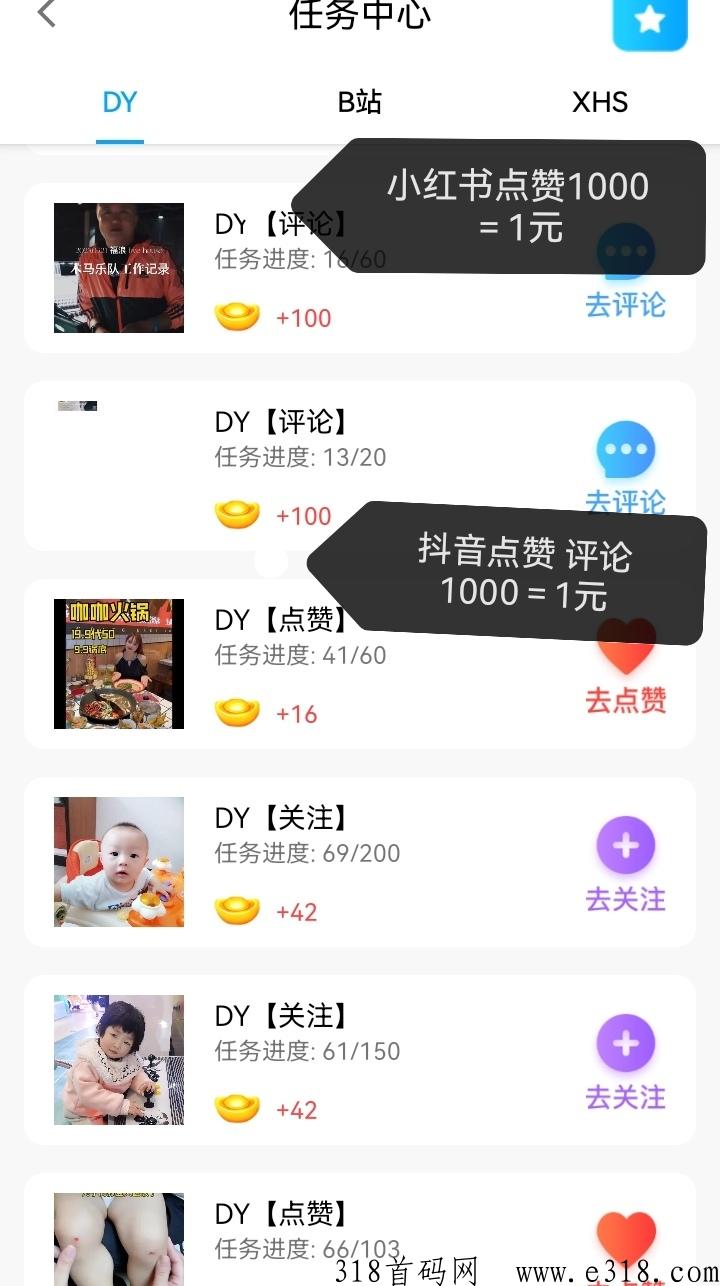Tap 去关注 on the 69/200 follow task
This screenshot has height=1286, width=720.
click(626, 864)
